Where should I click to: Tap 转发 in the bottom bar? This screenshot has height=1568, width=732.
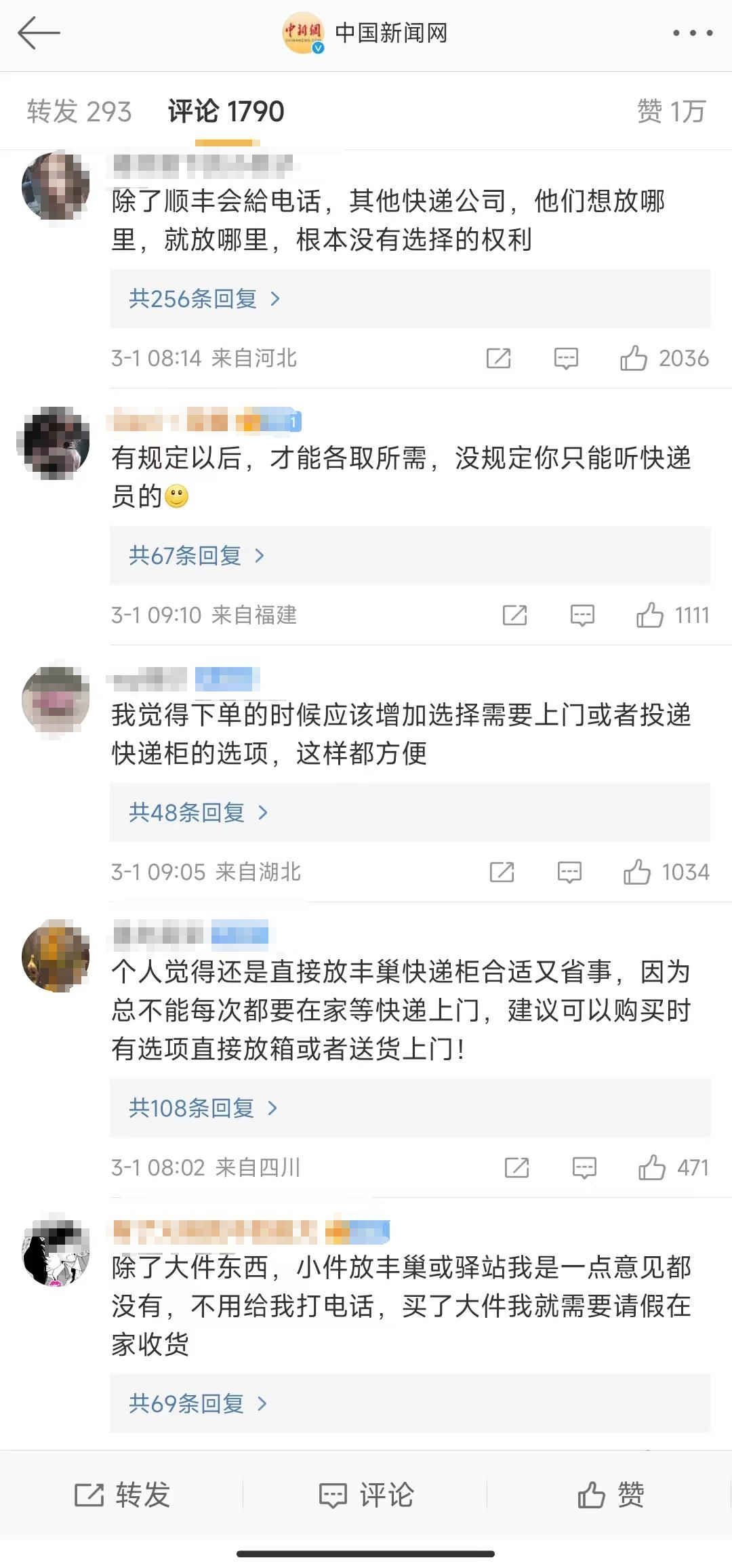[122, 1495]
